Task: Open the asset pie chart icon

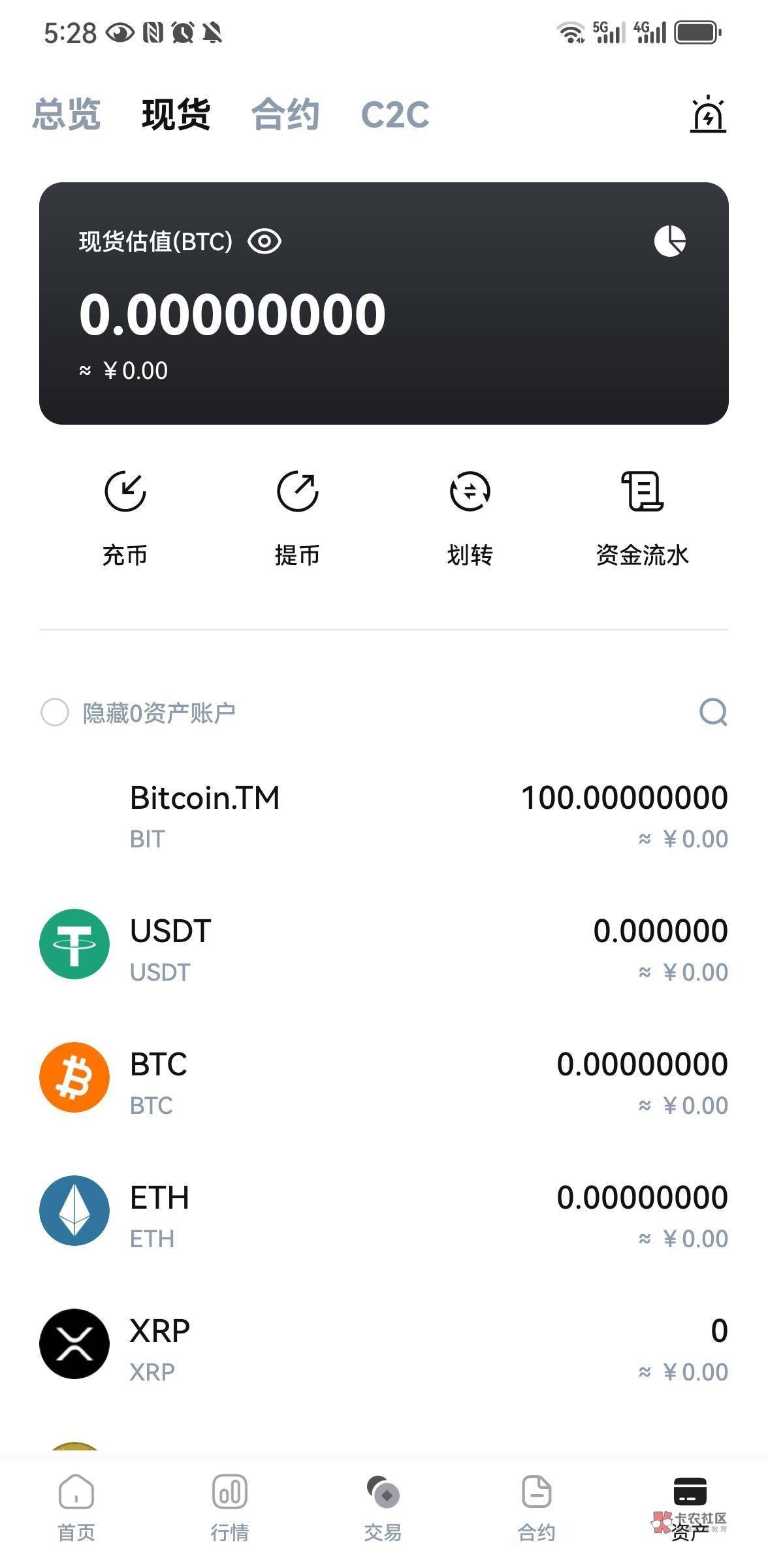Action: 670,241
